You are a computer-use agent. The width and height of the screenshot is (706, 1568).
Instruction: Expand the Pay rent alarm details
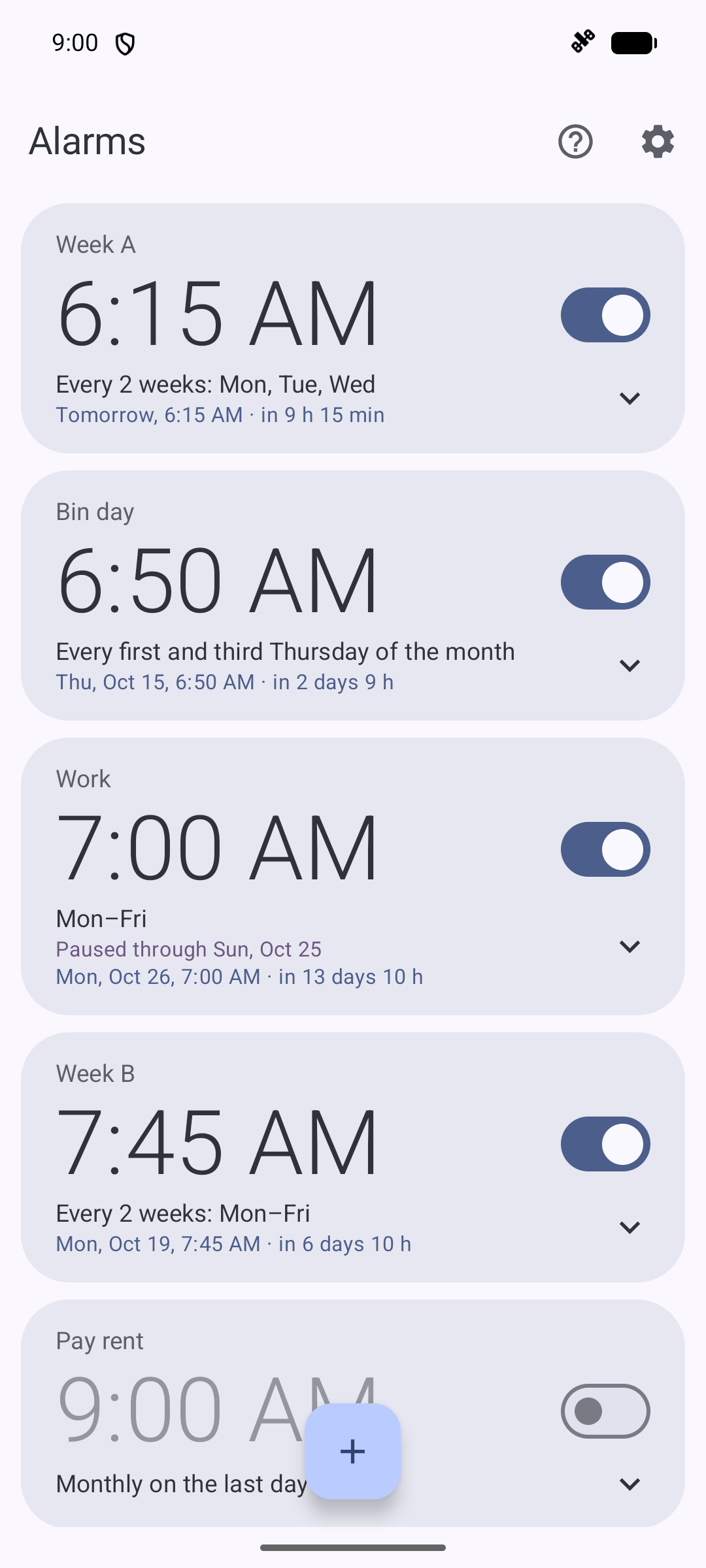[x=630, y=1484]
